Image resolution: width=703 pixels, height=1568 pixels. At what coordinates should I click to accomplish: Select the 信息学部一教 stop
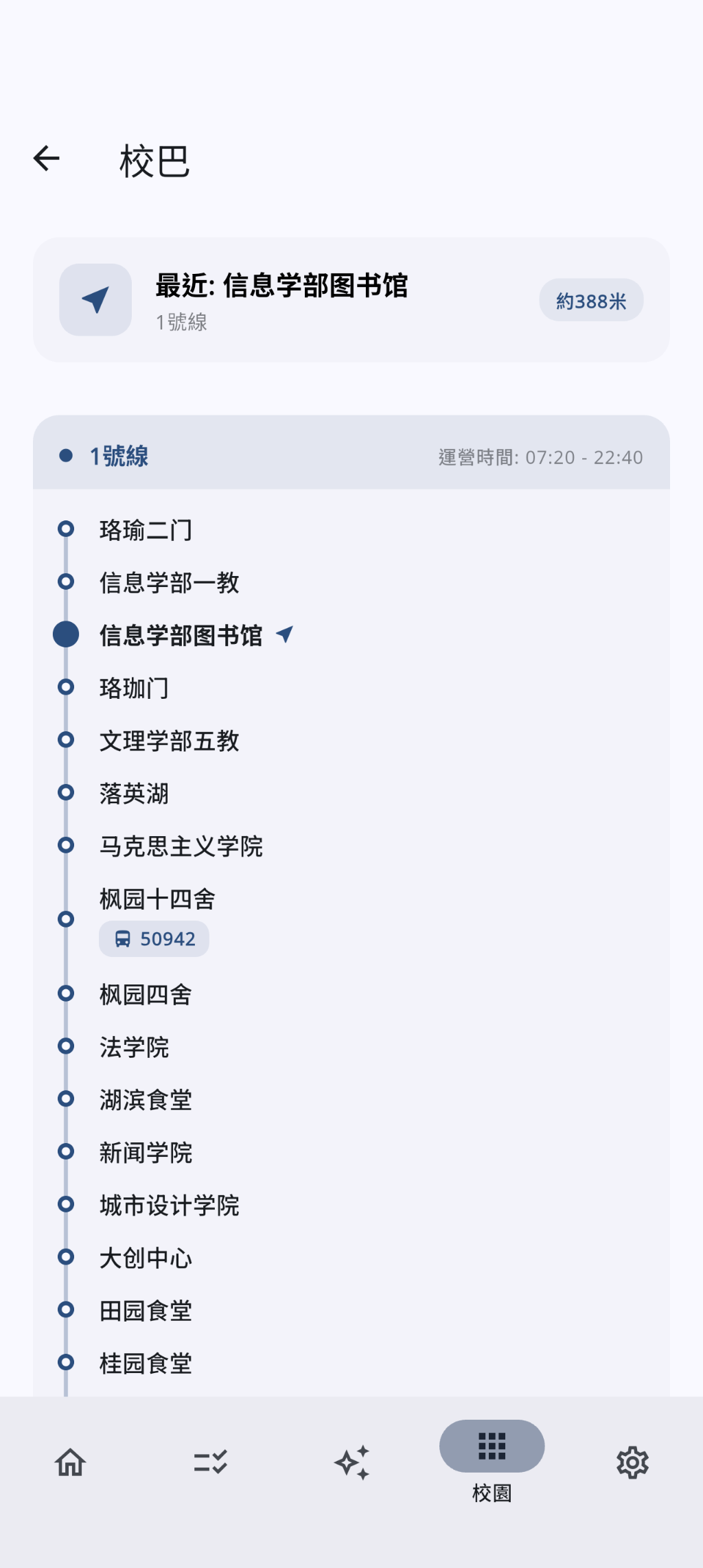pyautogui.click(x=351, y=583)
